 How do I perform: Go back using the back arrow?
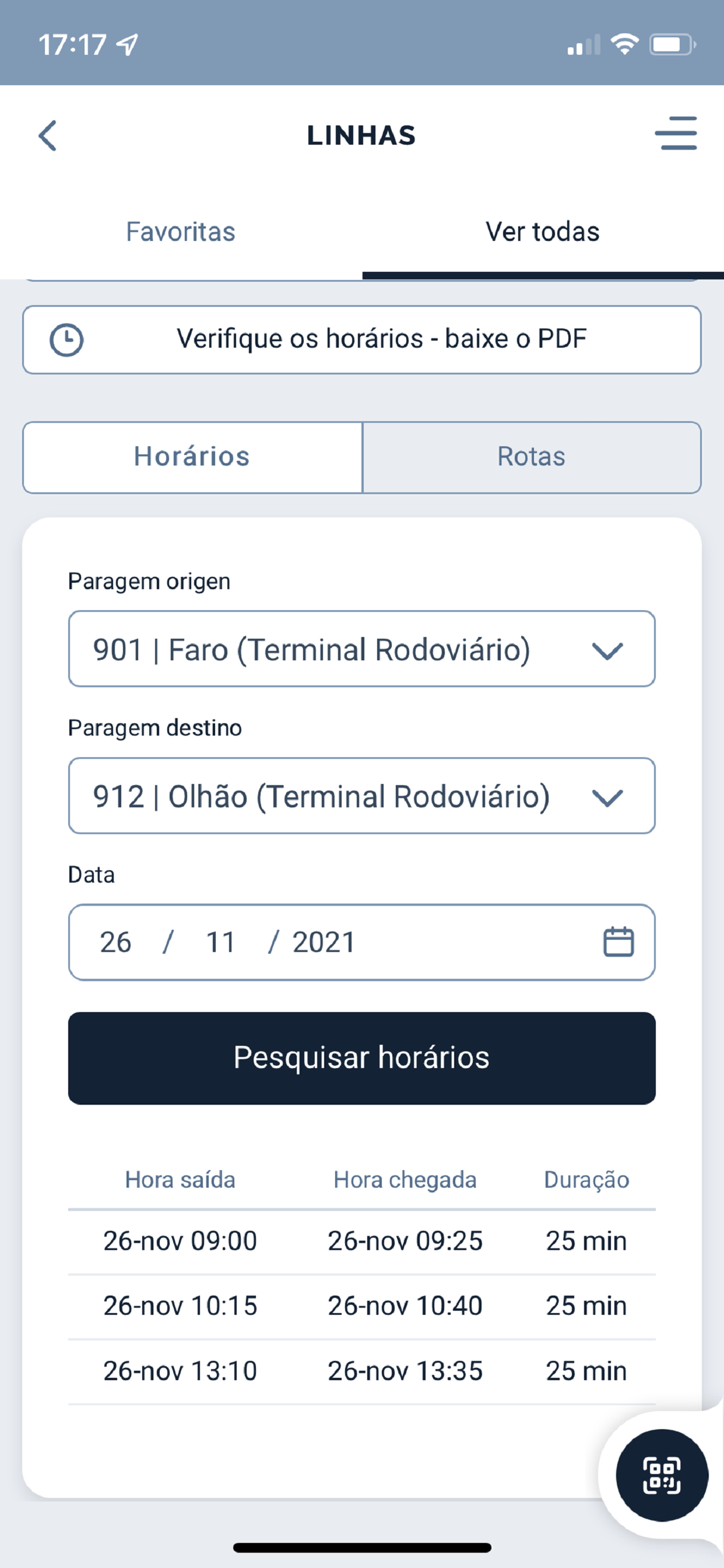[x=47, y=135]
